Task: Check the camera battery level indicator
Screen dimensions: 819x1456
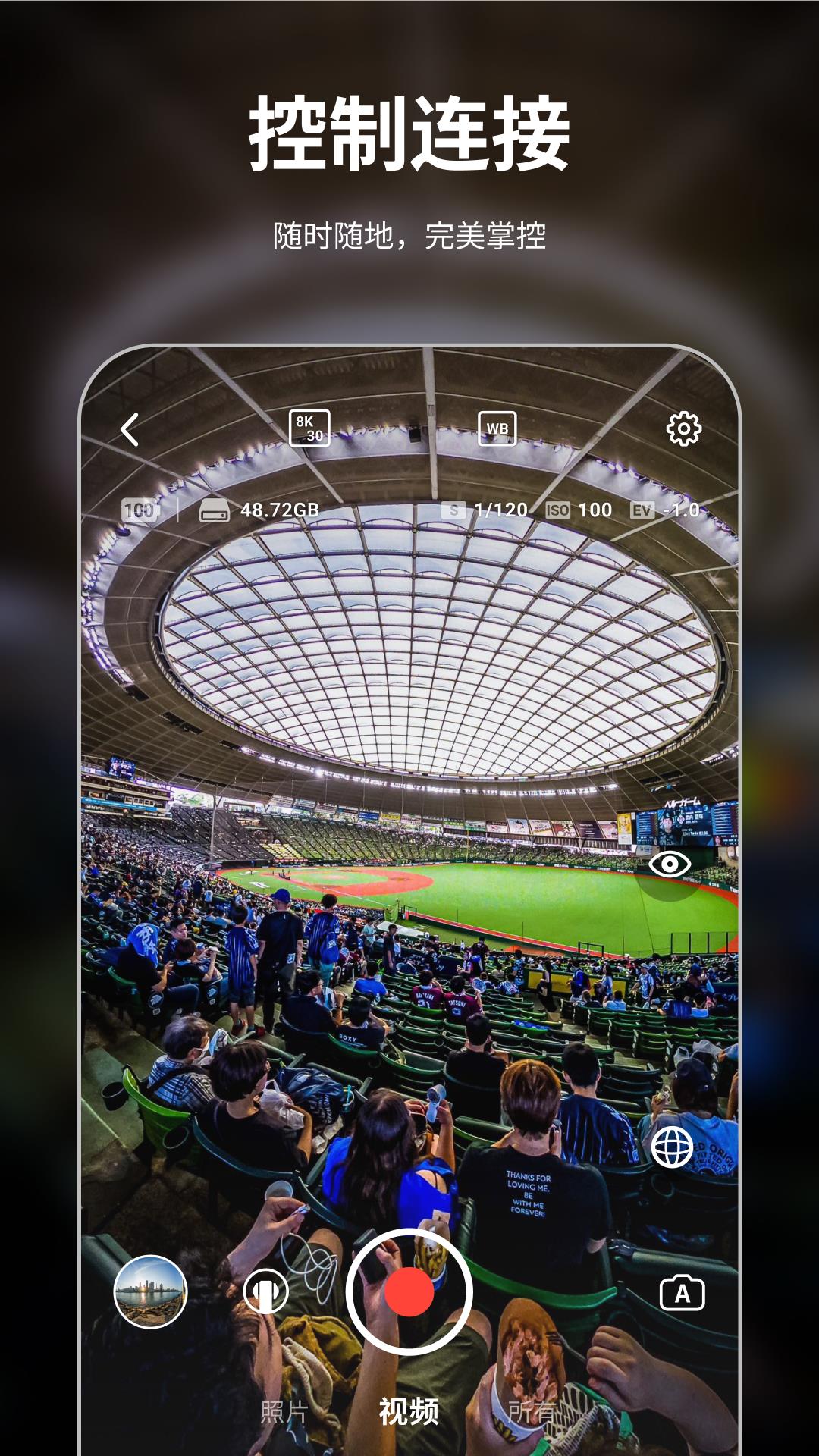Action: [x=139, y=510]
